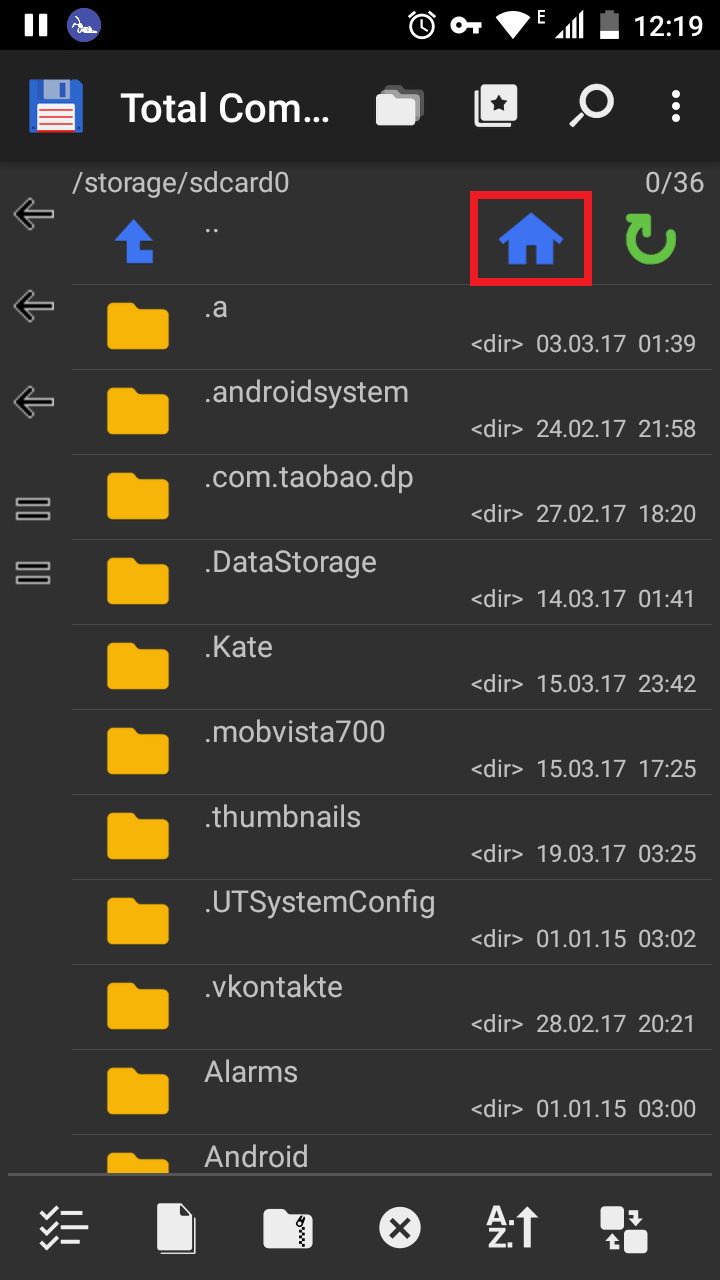Open the .DataStorage folder

(396, 582)
